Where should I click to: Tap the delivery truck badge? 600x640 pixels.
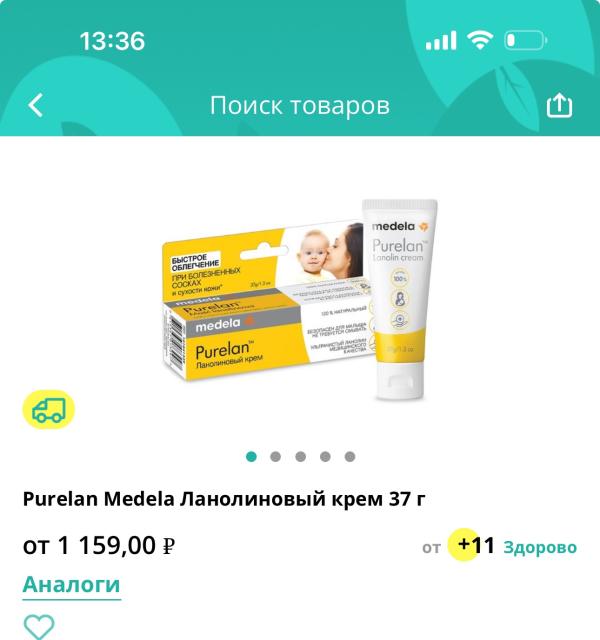tap(49, 410)
